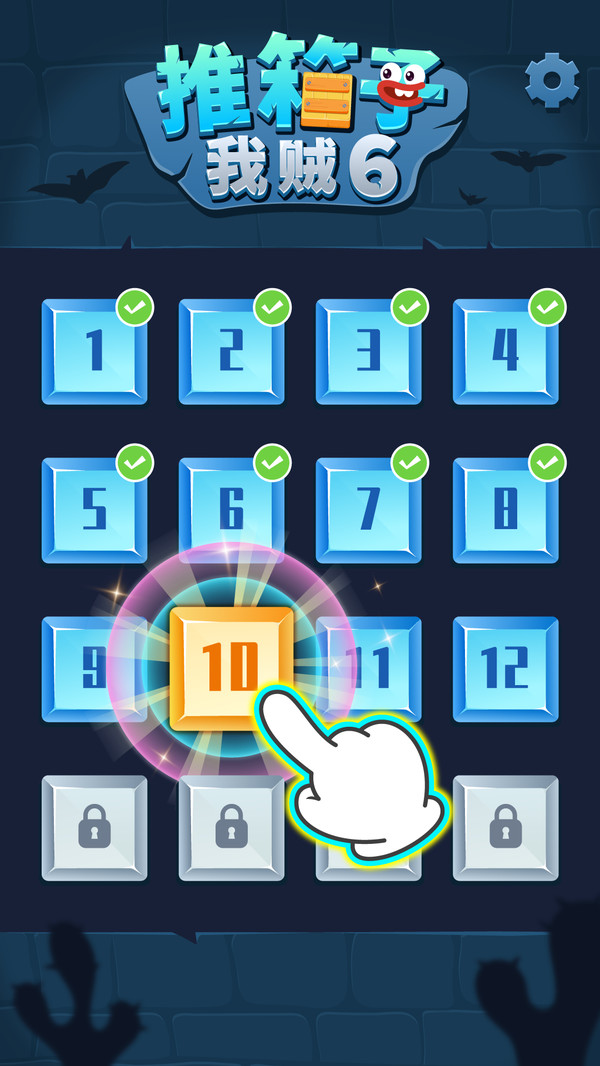Open the settings gear
Viewport: 600px width, 1066px height.
tap(552, 79)
